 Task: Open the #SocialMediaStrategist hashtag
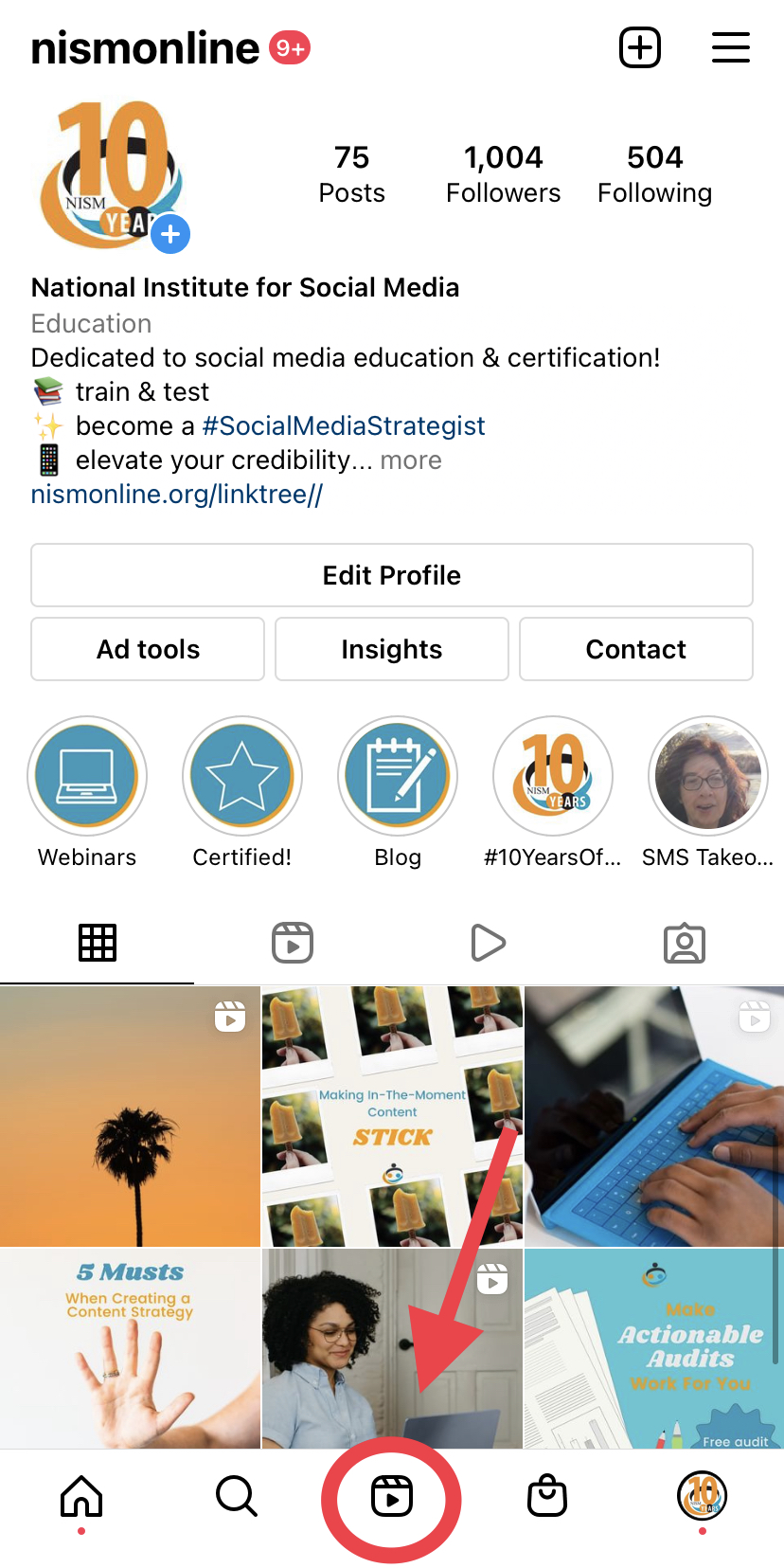pos(344,426)
